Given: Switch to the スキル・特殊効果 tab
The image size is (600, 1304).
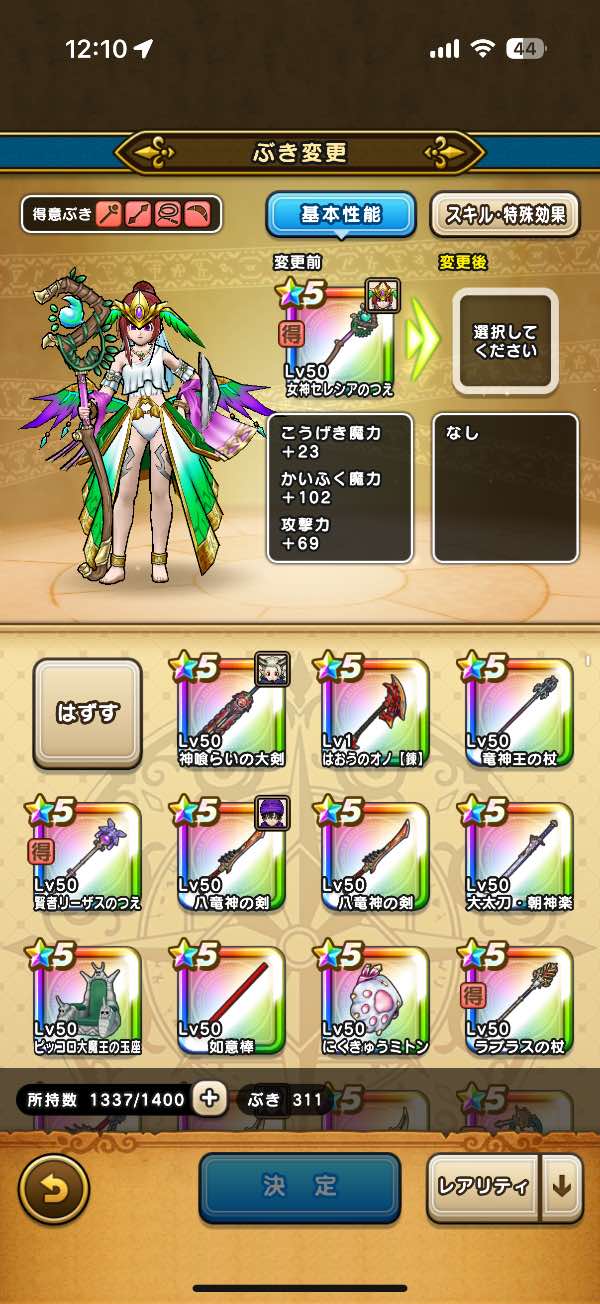Looking at the screenshot, I should [x=504, y=213].
